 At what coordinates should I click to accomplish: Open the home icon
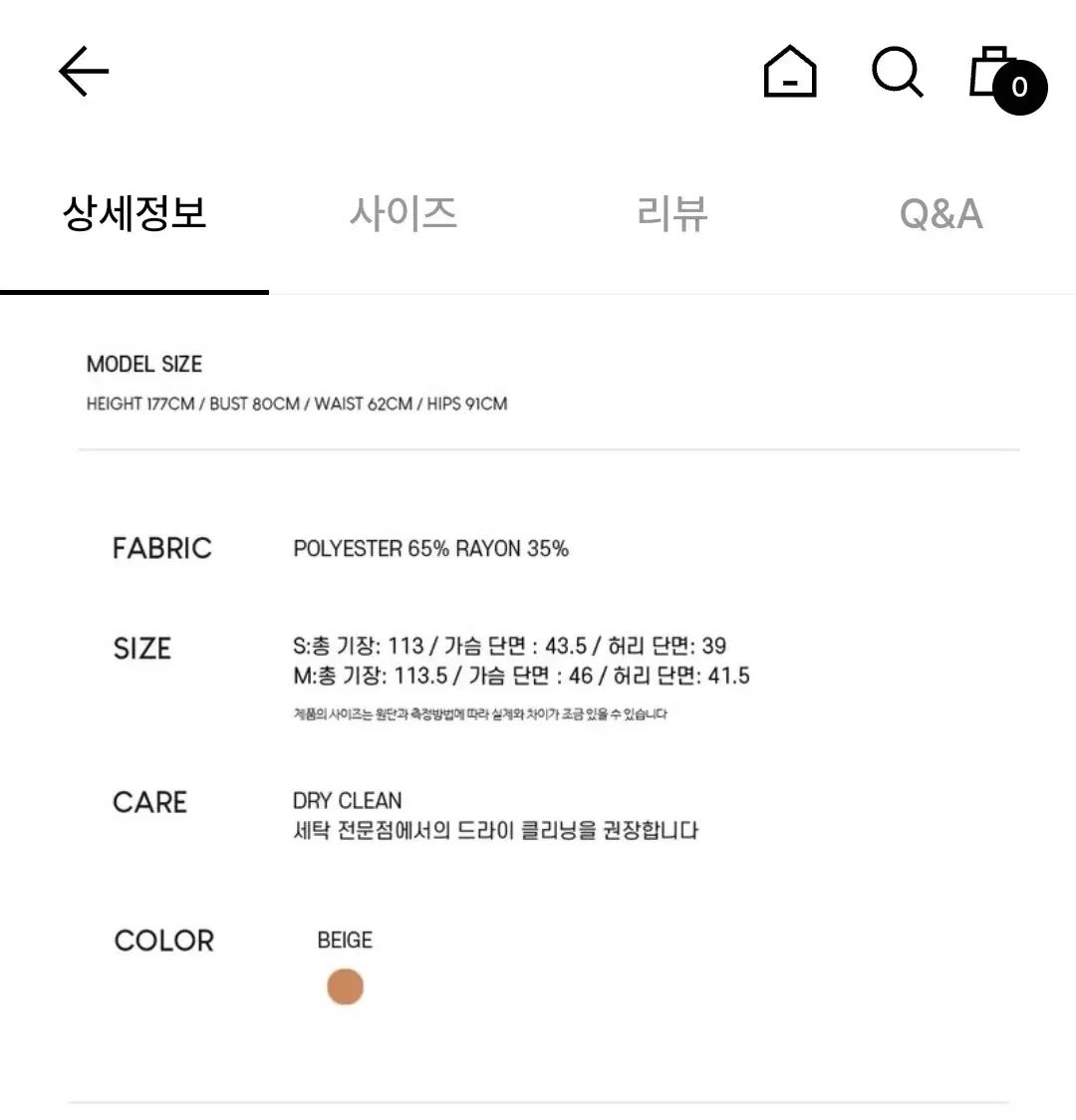pos(790,72)
